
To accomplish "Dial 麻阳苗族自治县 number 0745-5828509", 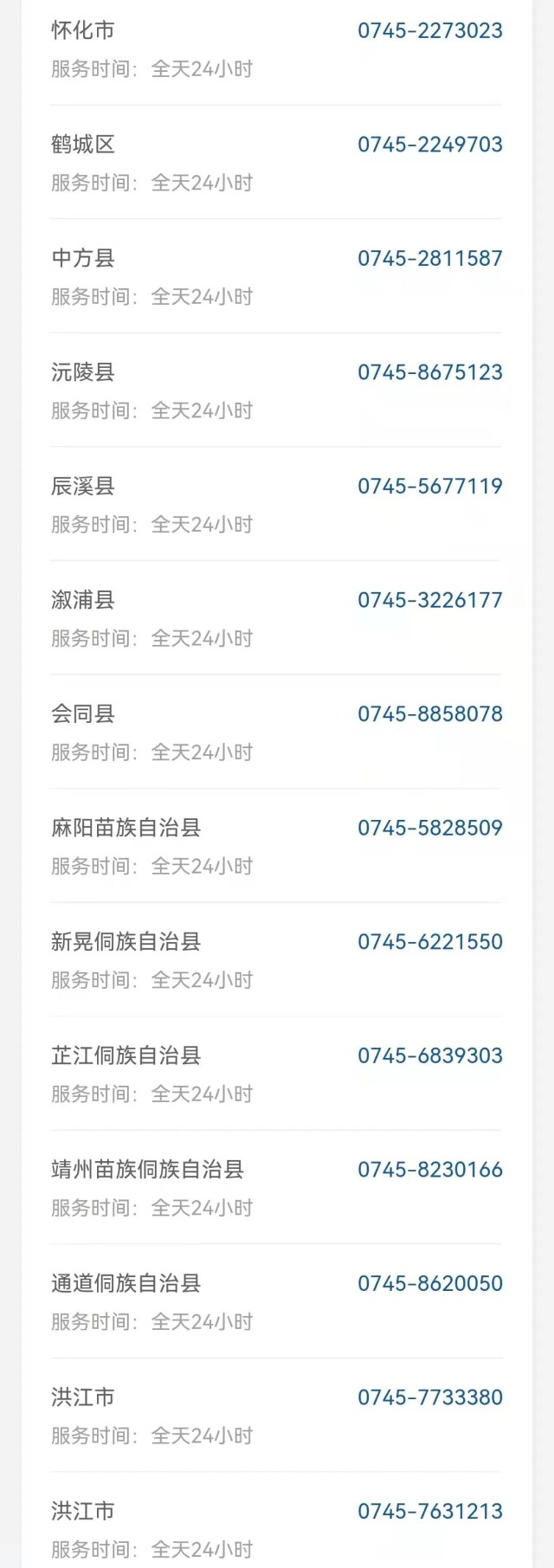I will point(429,828).
